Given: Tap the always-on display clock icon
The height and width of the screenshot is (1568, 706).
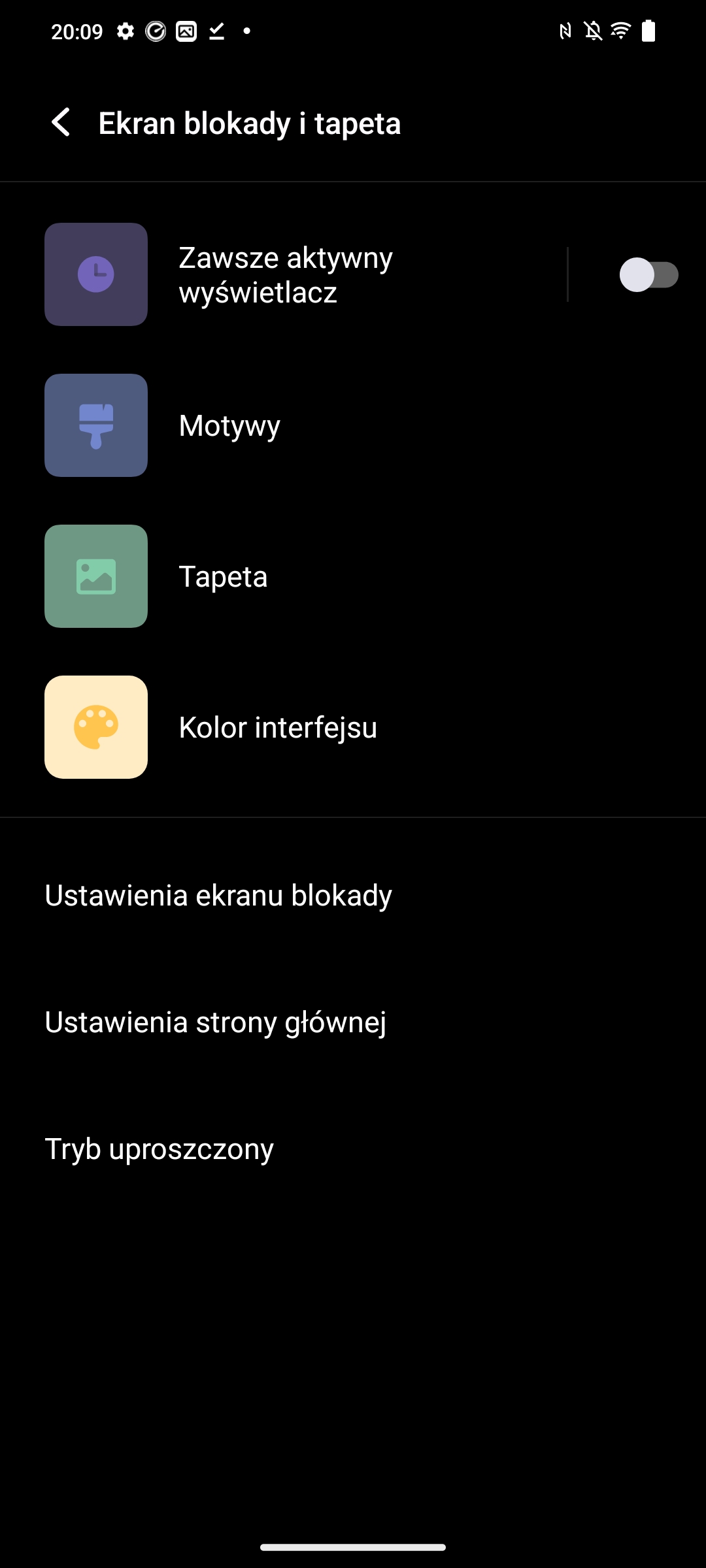Looking at the screenshot, I should tap(96, 274).
